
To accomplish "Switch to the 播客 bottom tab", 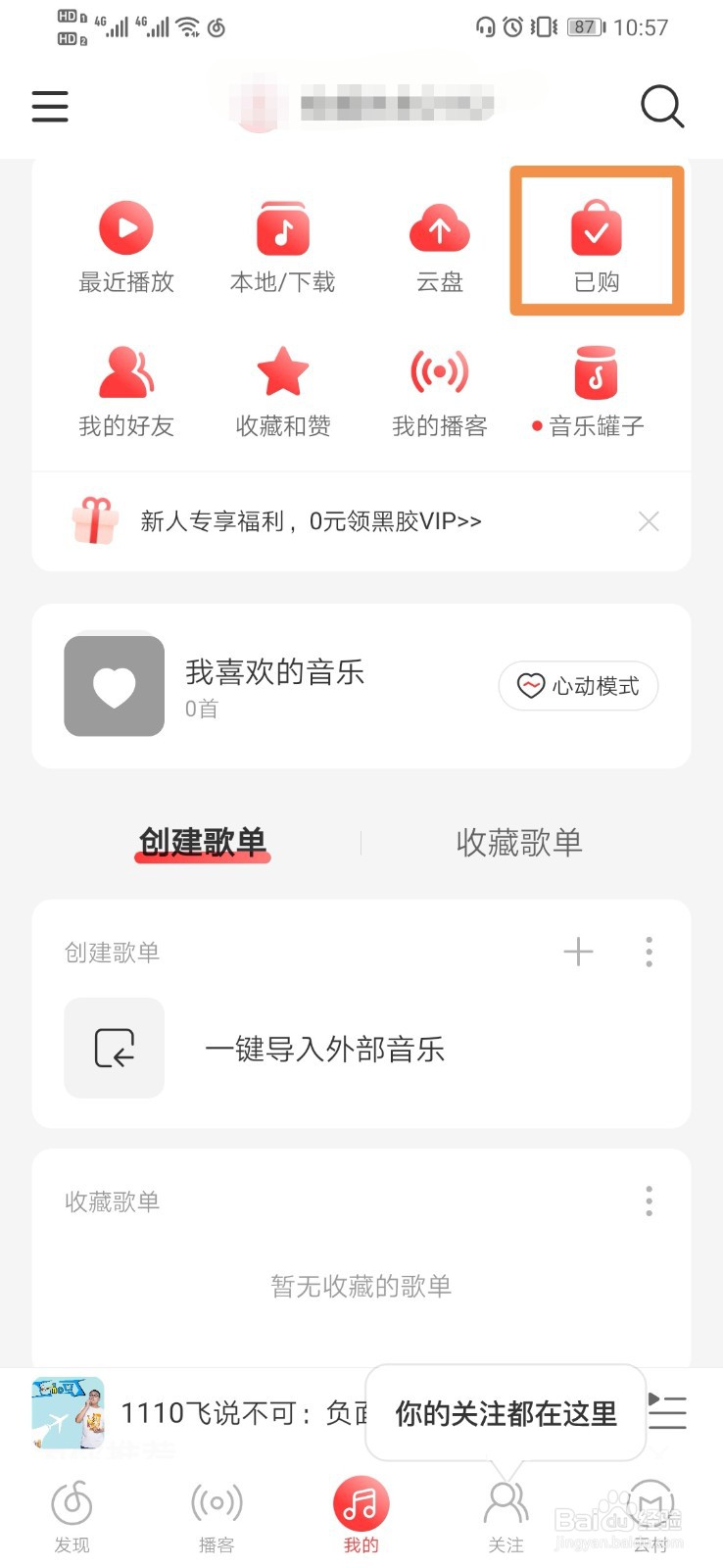I will (217, 1514).
